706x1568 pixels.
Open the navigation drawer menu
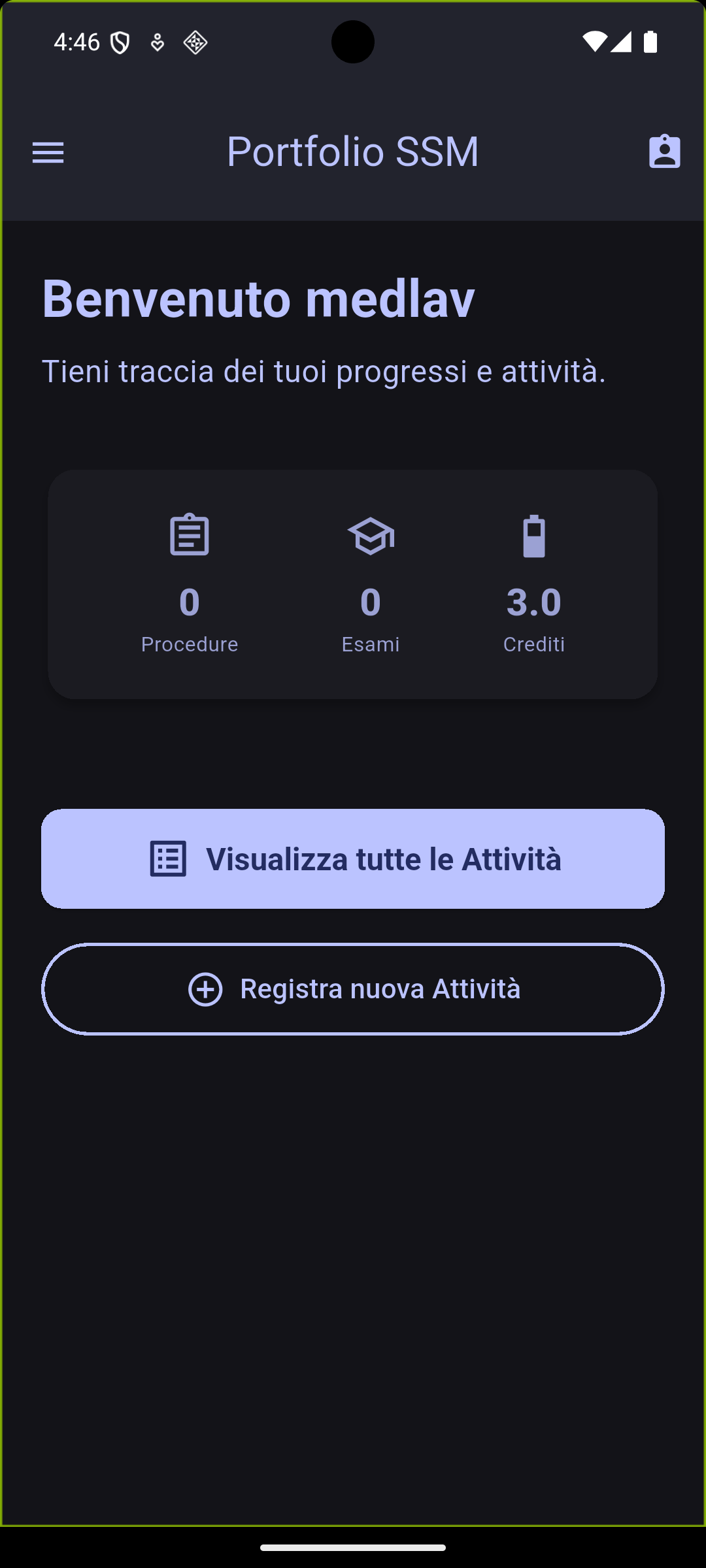pyautogui.click(x=48, y=152)
